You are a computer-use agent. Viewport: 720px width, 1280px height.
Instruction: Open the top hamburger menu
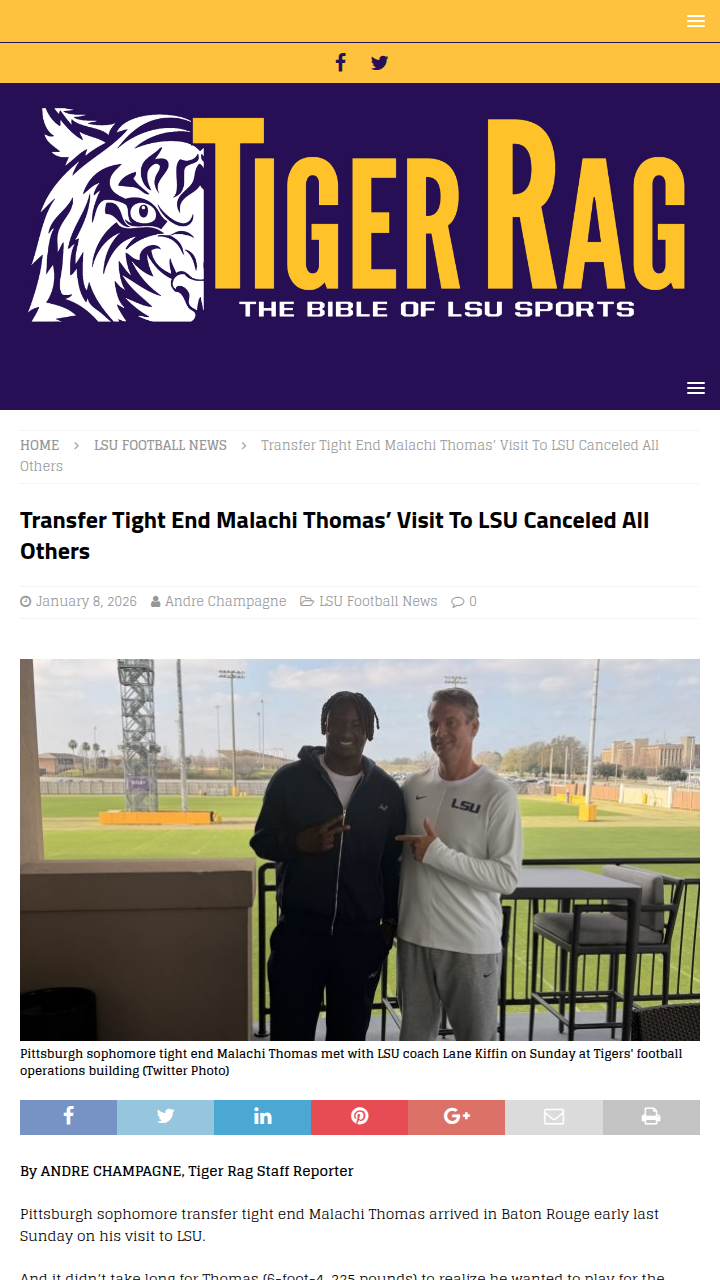pos(696,21)
